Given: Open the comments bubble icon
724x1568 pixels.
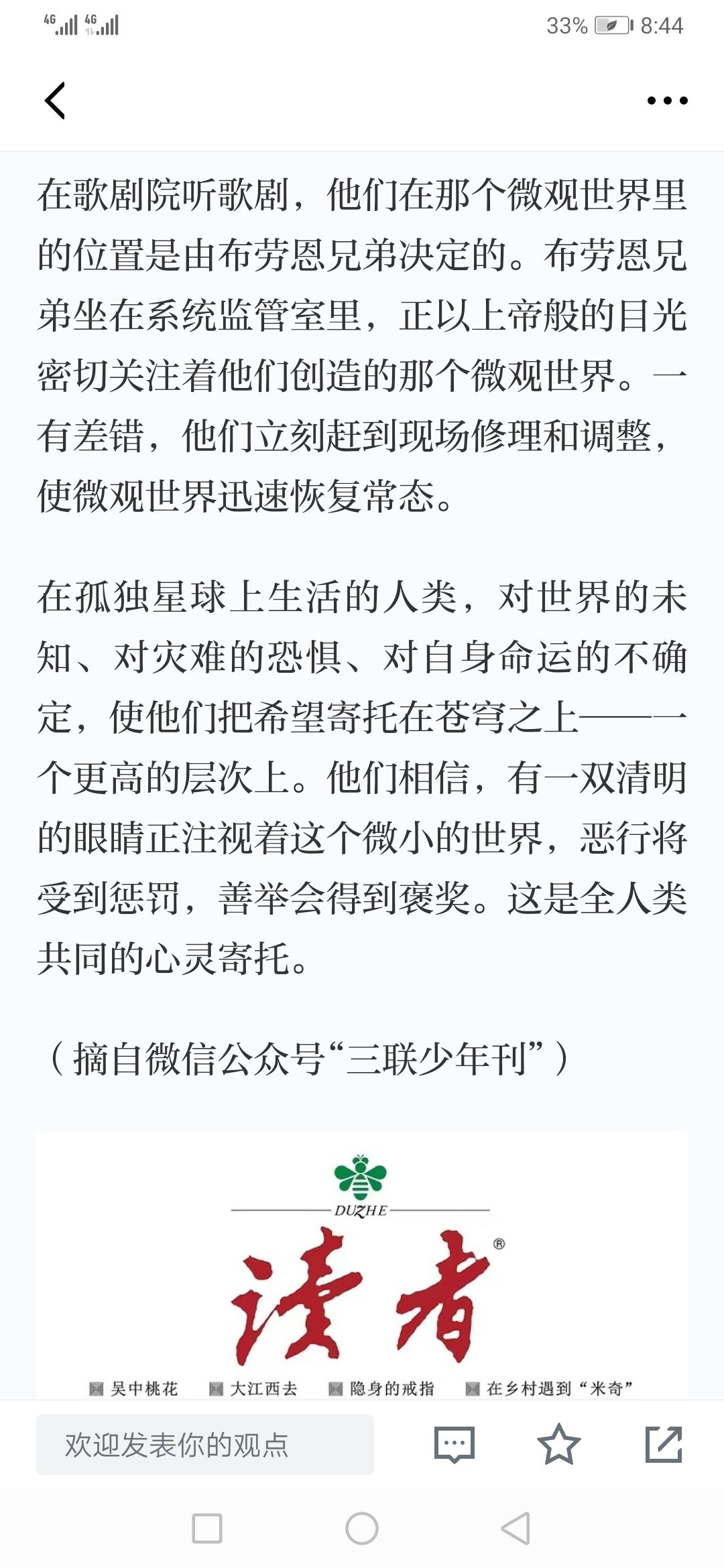Looking at the screenshot, I should click(455, 1445).
